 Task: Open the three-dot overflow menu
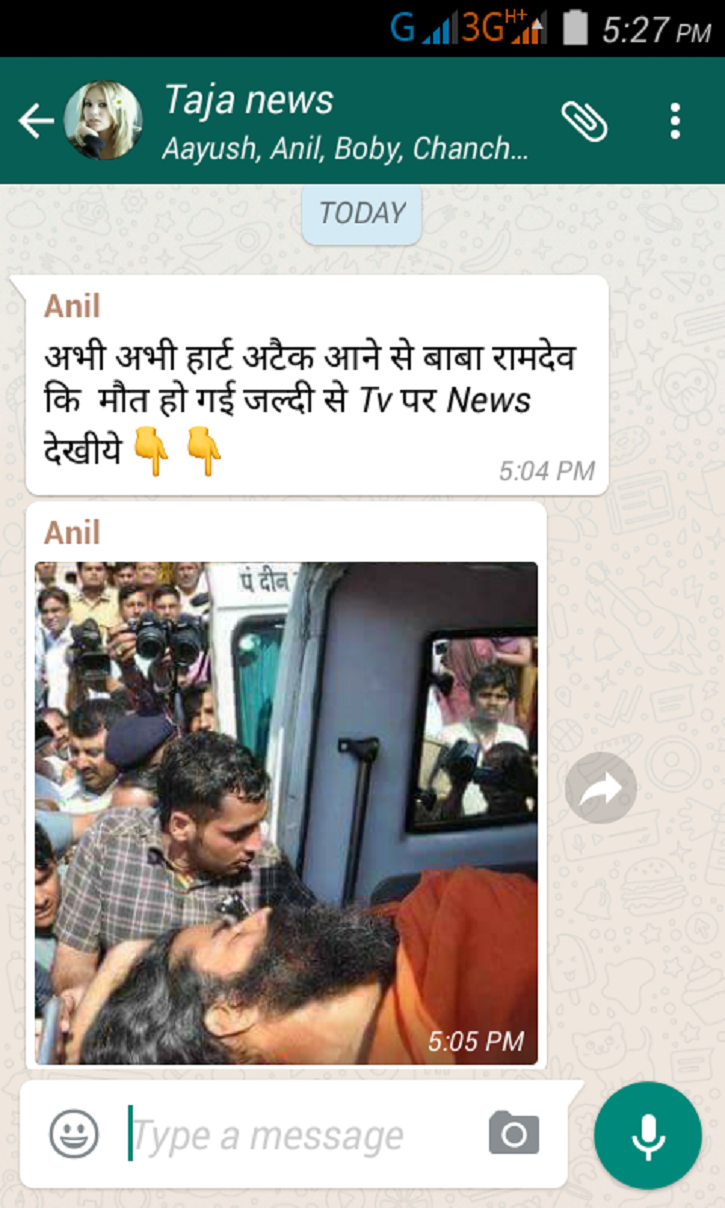[x=675, y=122]
